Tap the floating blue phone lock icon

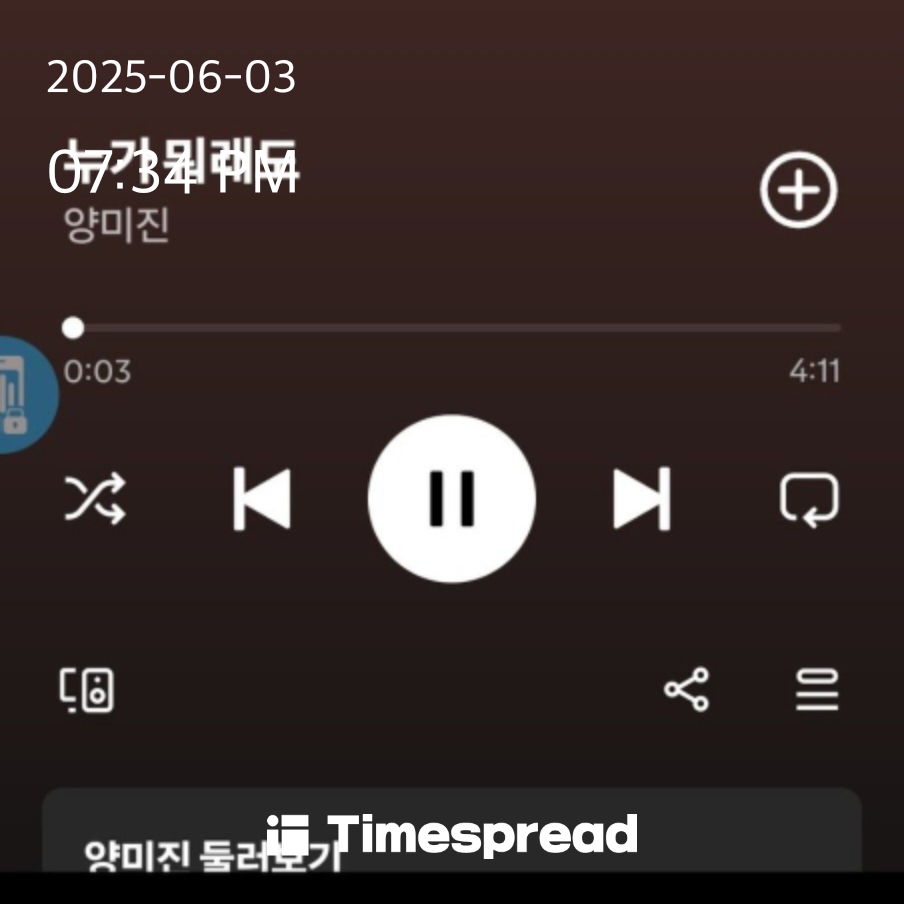point(22,395)
